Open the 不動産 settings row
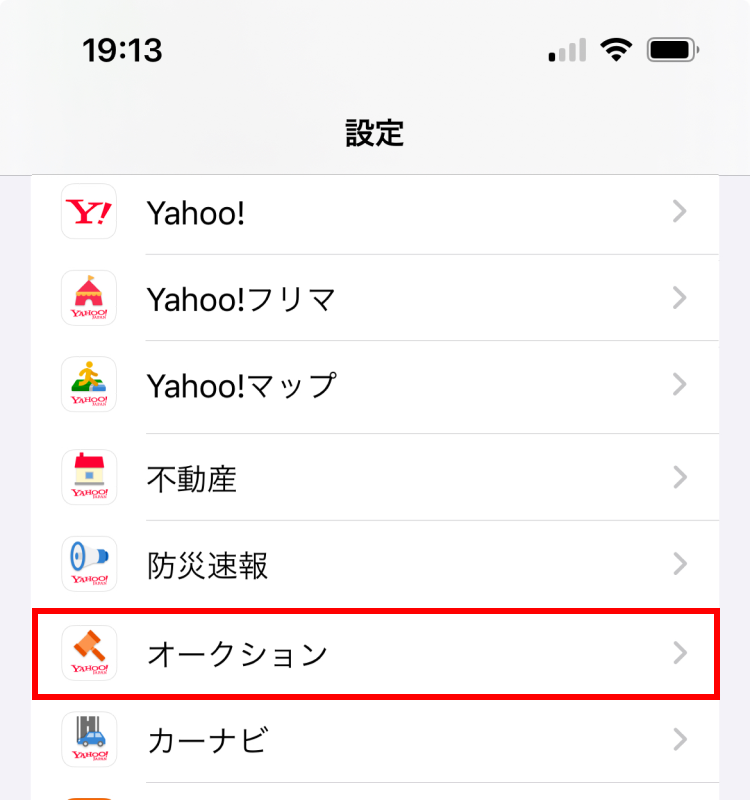Viewport: 750px width, 800px height. pyautogui.click(x=375, y=477)
